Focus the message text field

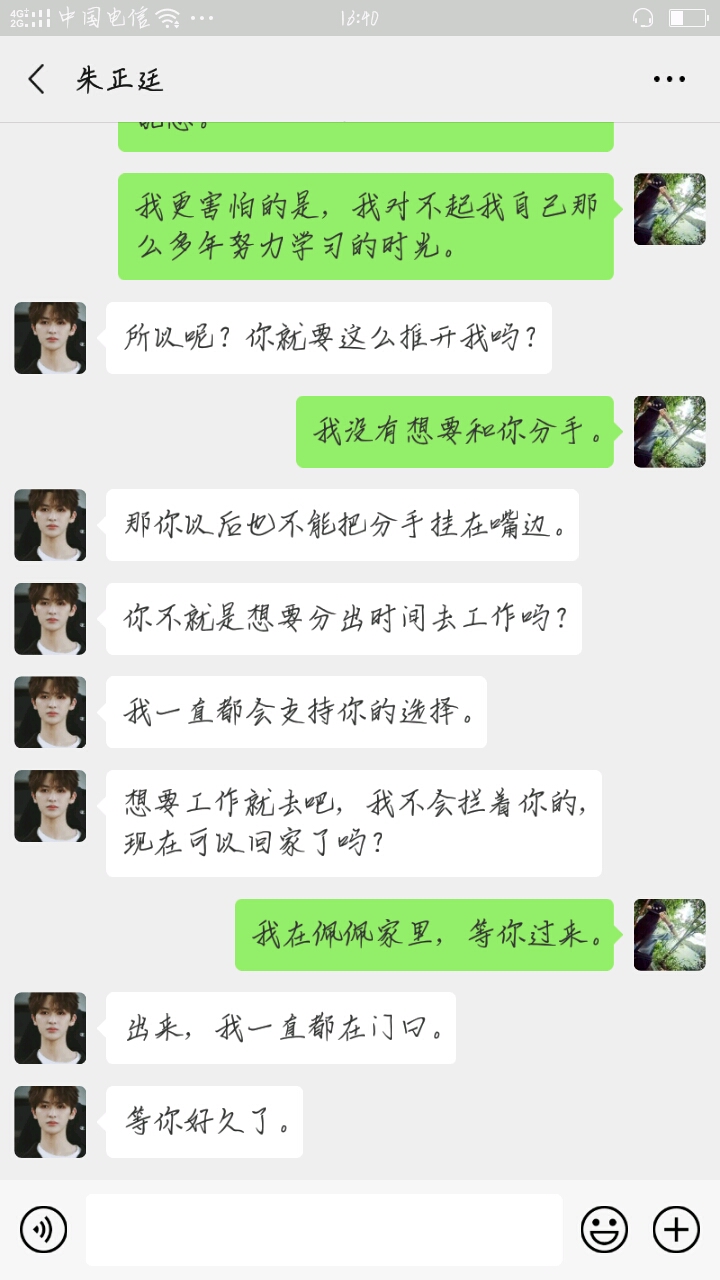324,1229
